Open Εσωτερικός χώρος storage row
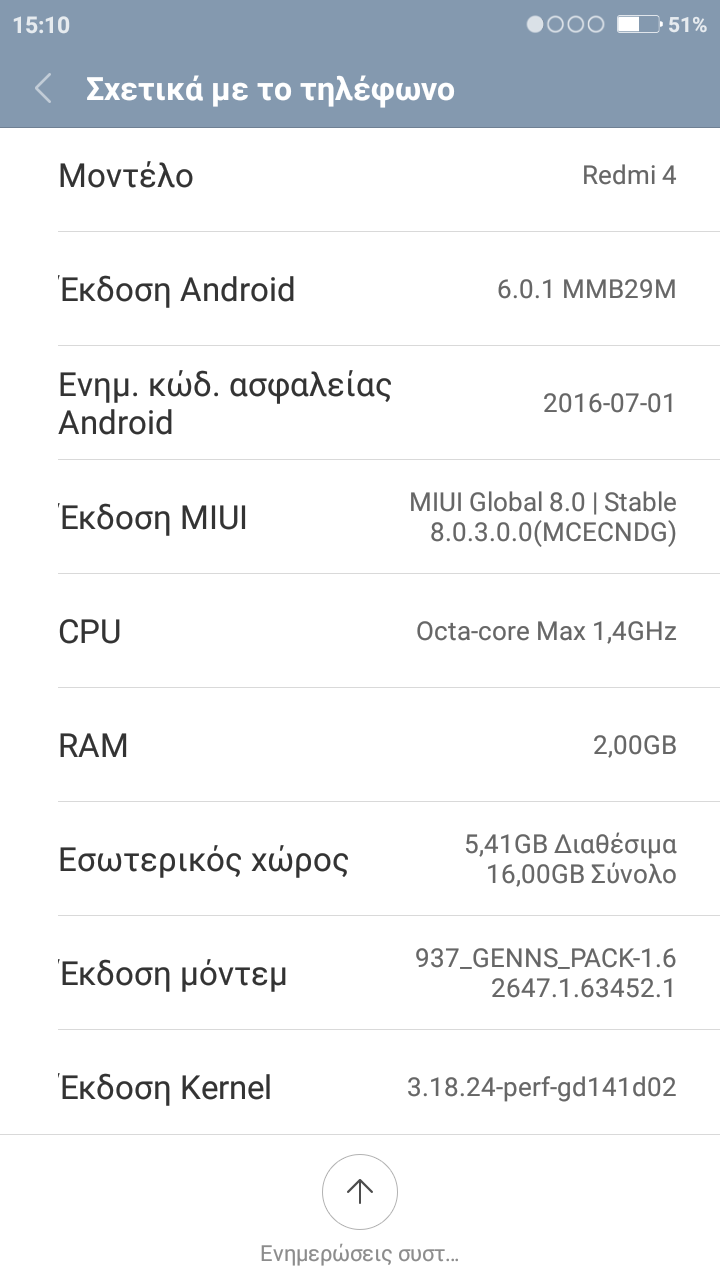Screen dimensions: 720x1280 point(360,859)
